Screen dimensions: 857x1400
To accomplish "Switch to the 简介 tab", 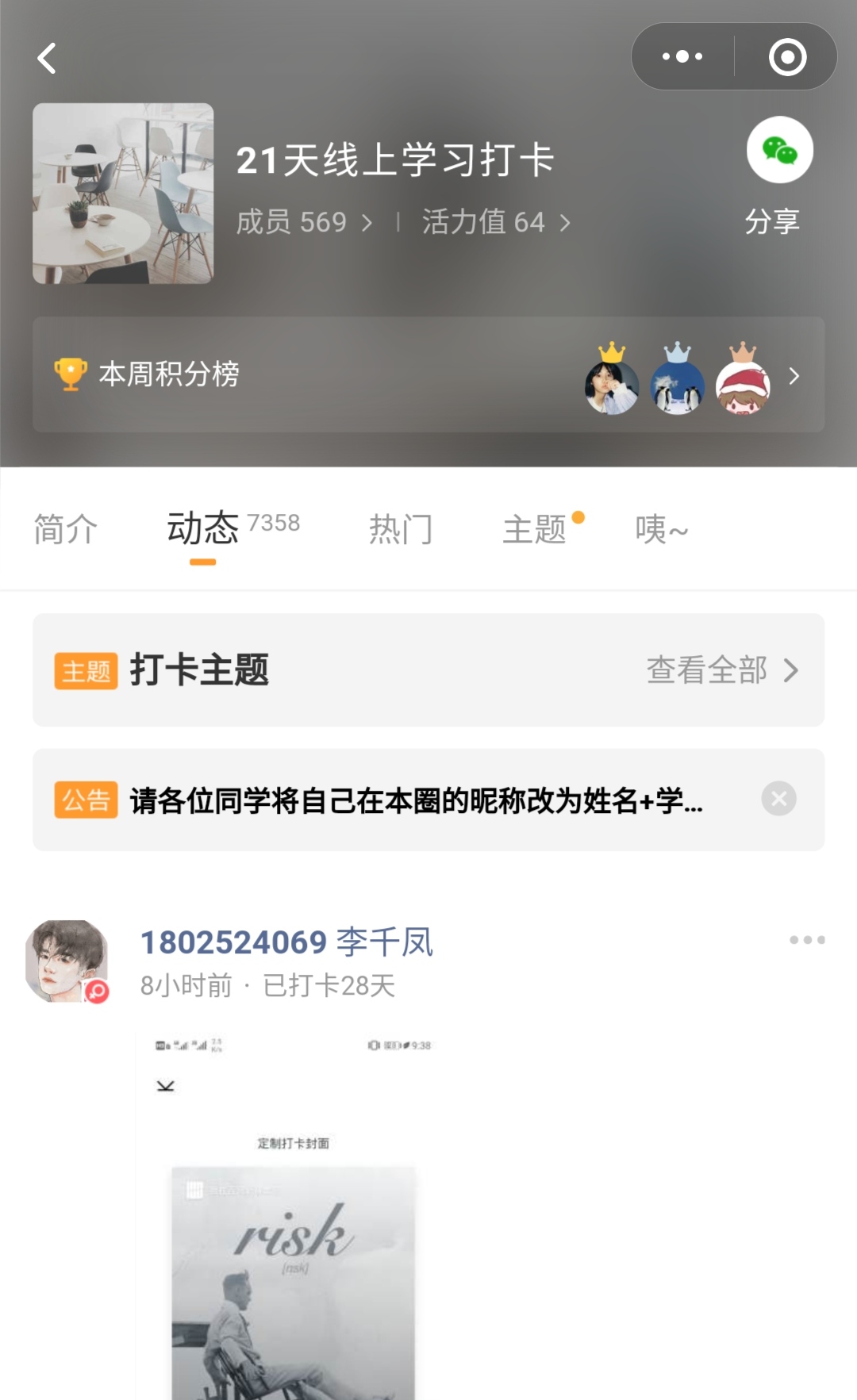I will coord(66,529).
